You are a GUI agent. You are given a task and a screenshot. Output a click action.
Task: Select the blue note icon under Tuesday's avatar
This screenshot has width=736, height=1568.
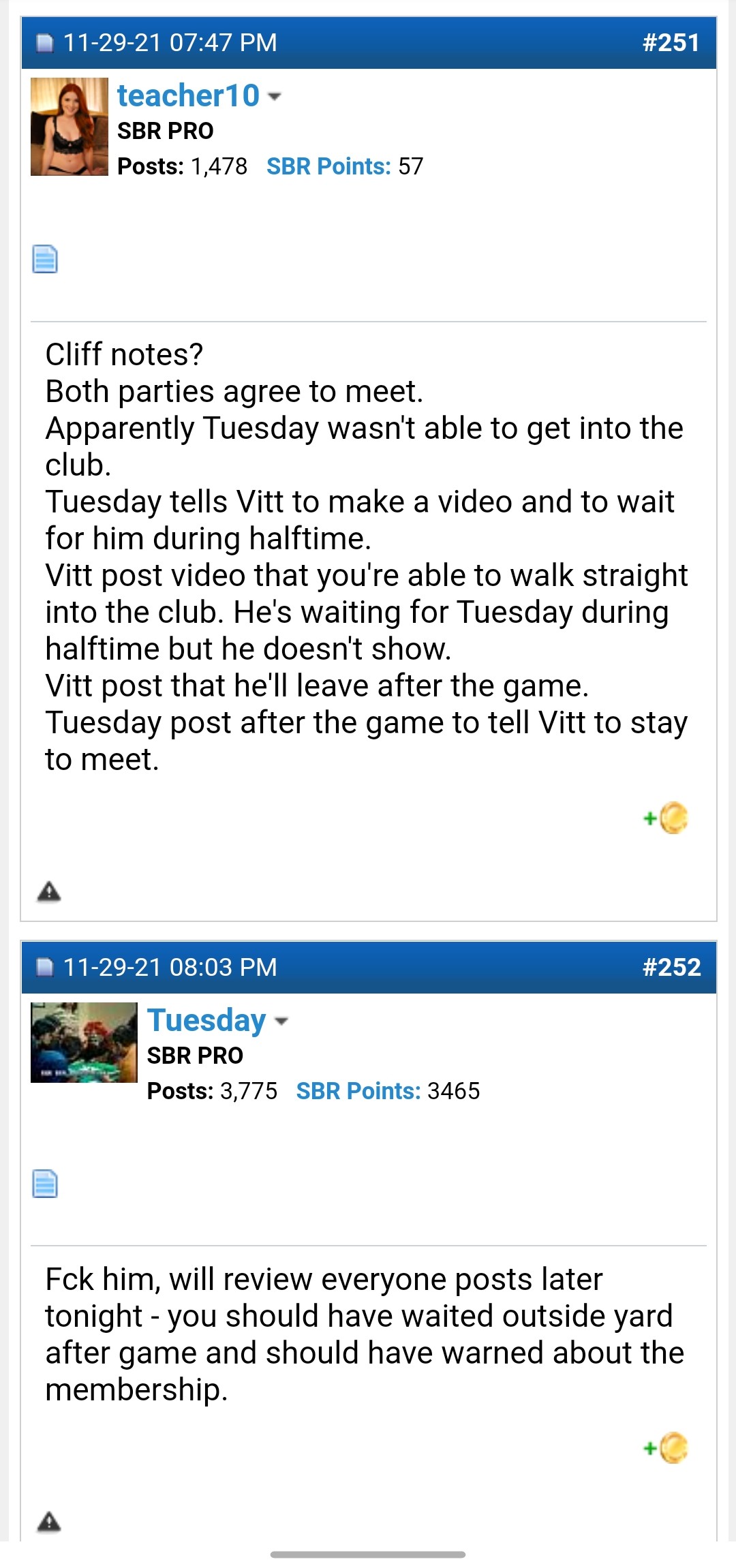click(45, 1184)
